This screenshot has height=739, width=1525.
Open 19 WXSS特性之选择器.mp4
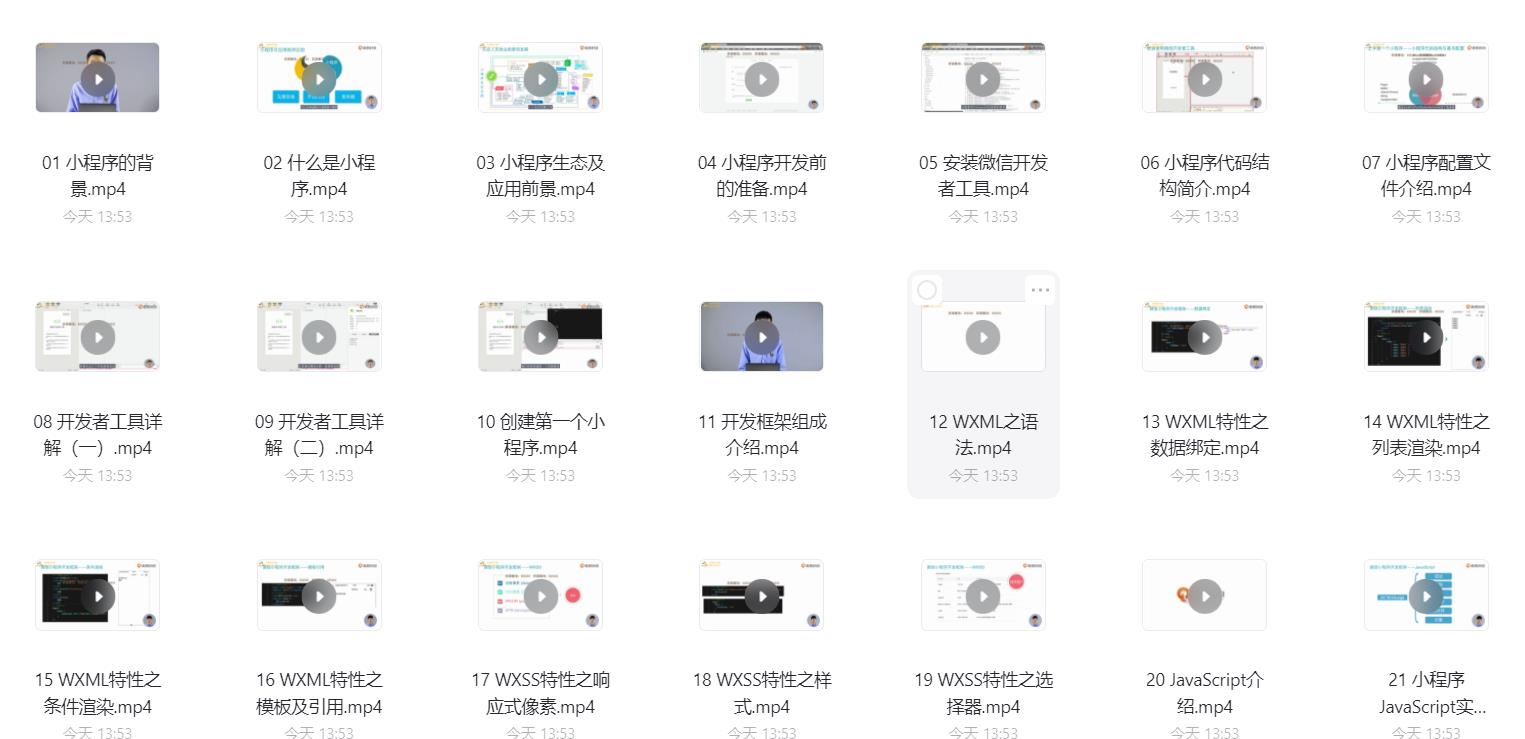tap(983, 597)
